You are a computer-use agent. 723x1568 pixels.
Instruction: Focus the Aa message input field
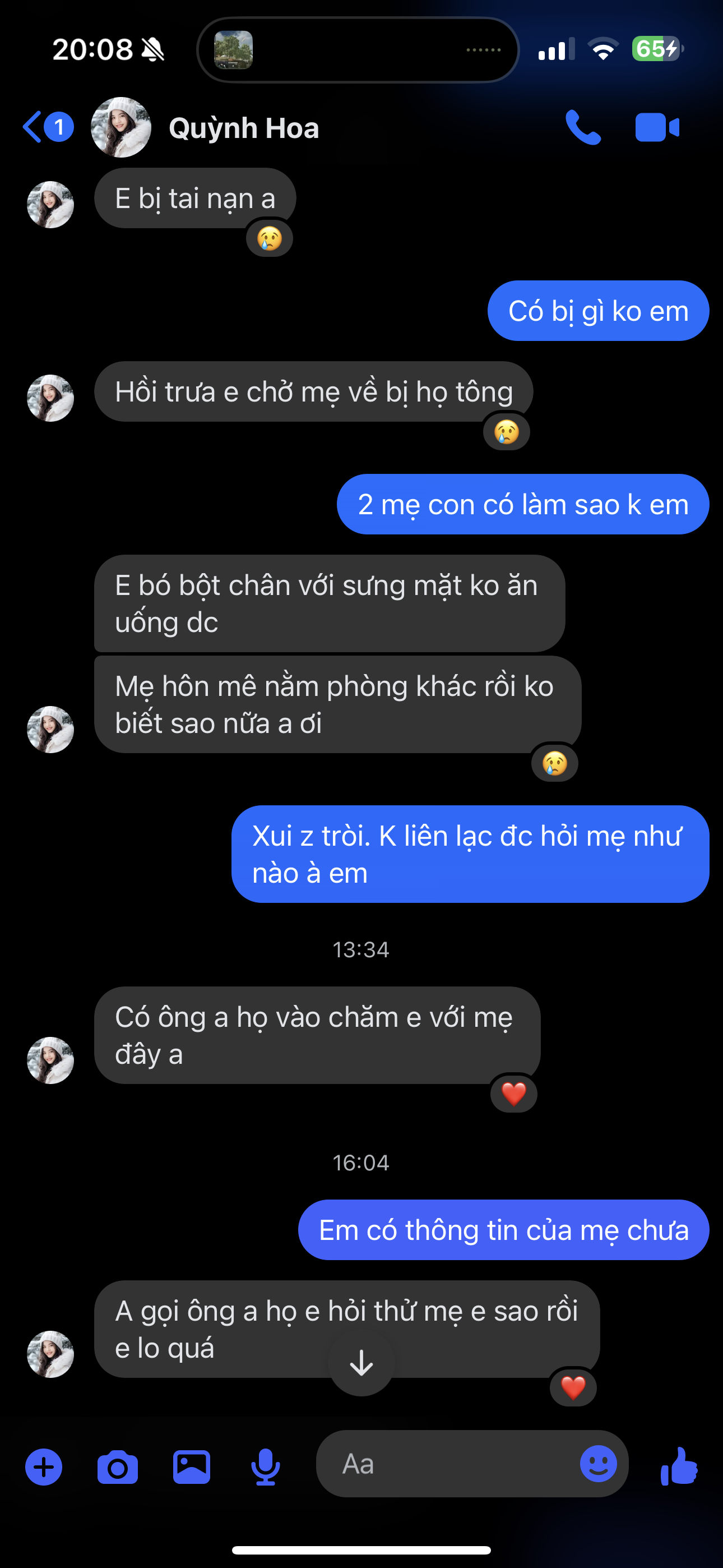[451, 1464]
